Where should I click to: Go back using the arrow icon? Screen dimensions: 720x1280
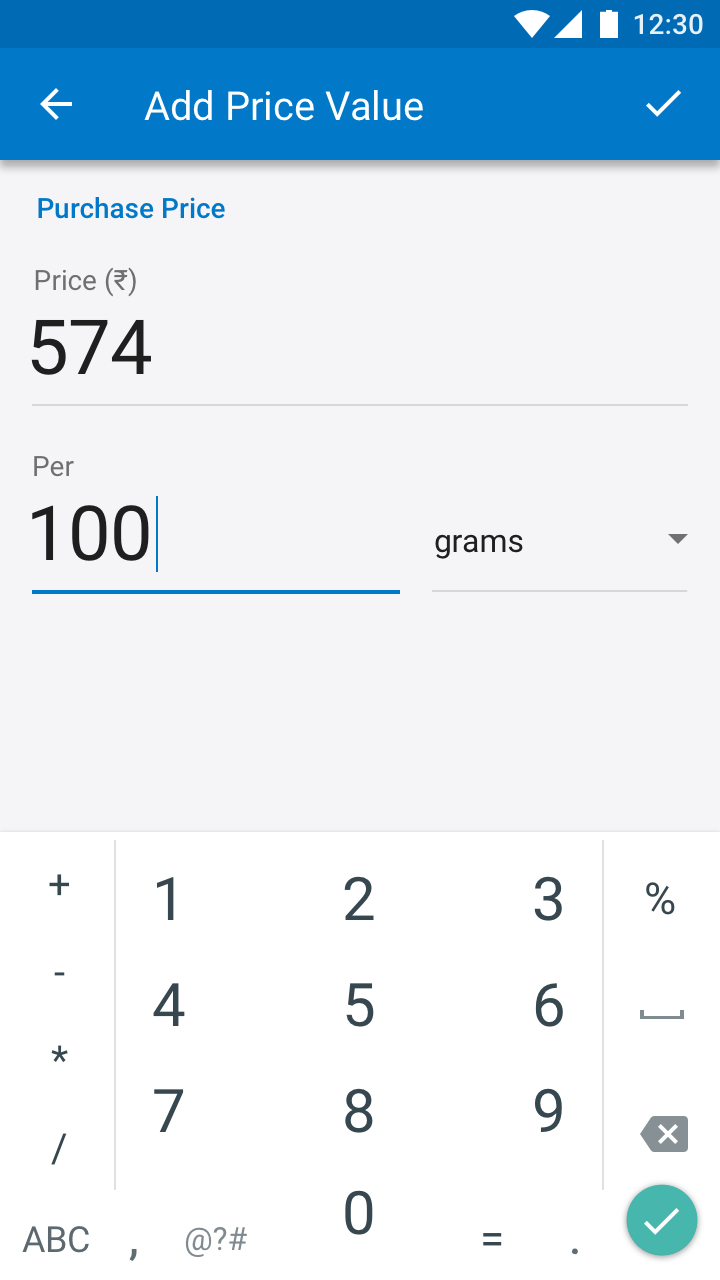pyautogui.click(x=56, y=105)
